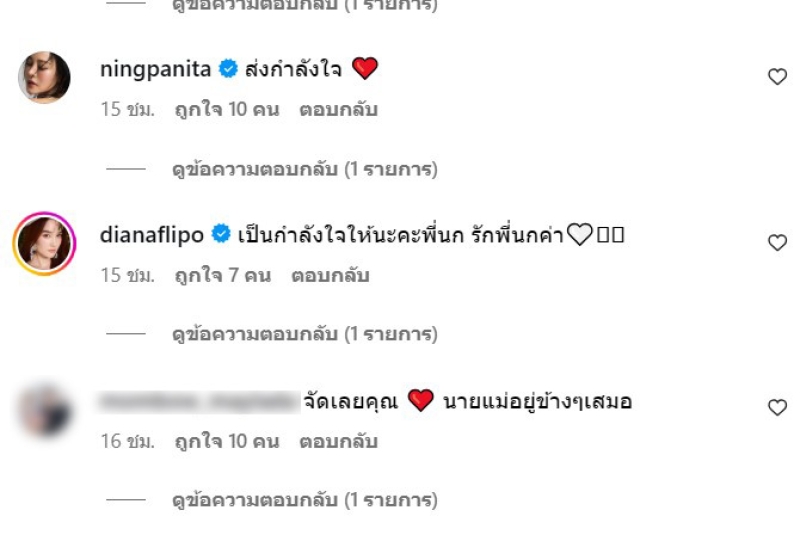Reply (ตอบกลับ) to ningpanita's comment
The image size is (800, 541).
338,110
